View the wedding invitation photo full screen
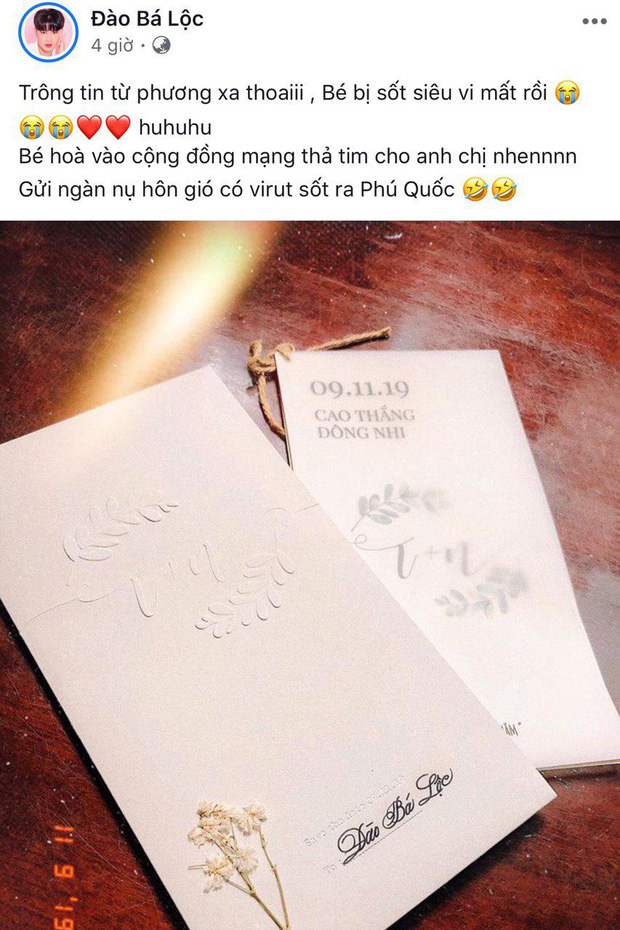620x930 pixels. click(x=310, y=575)
